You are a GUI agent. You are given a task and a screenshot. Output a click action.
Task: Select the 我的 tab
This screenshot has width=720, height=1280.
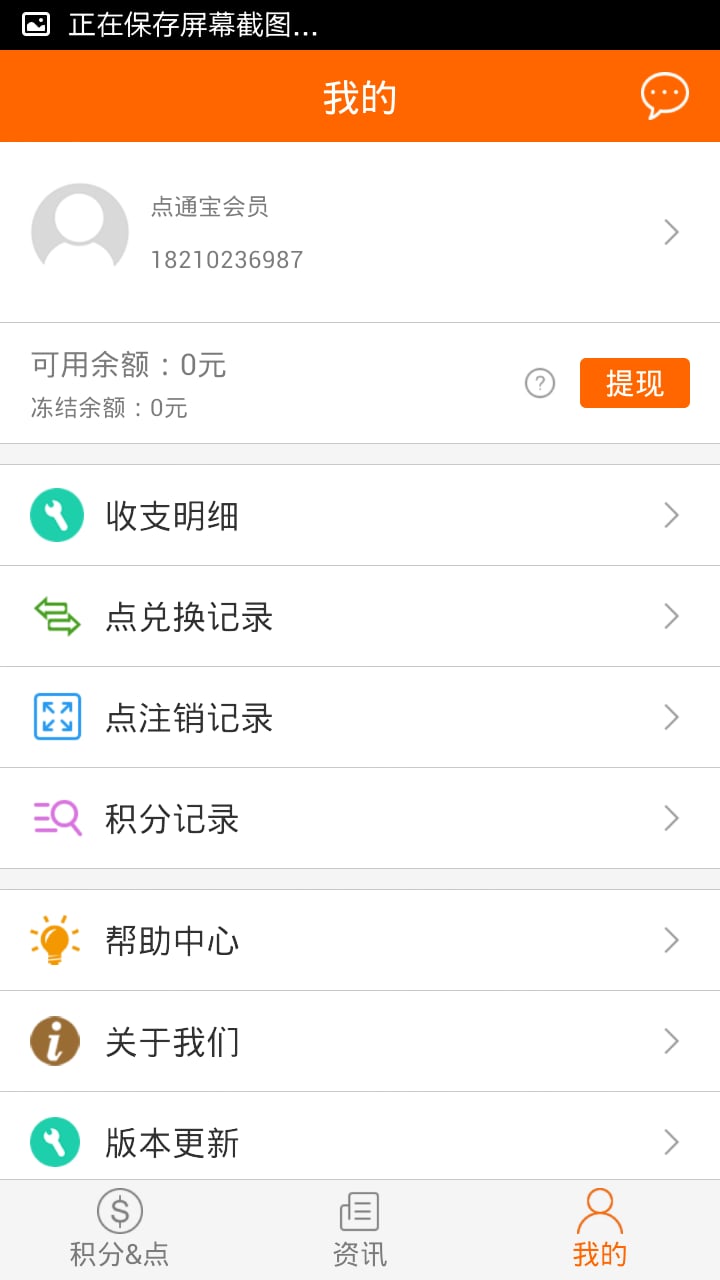(600, 1230)
